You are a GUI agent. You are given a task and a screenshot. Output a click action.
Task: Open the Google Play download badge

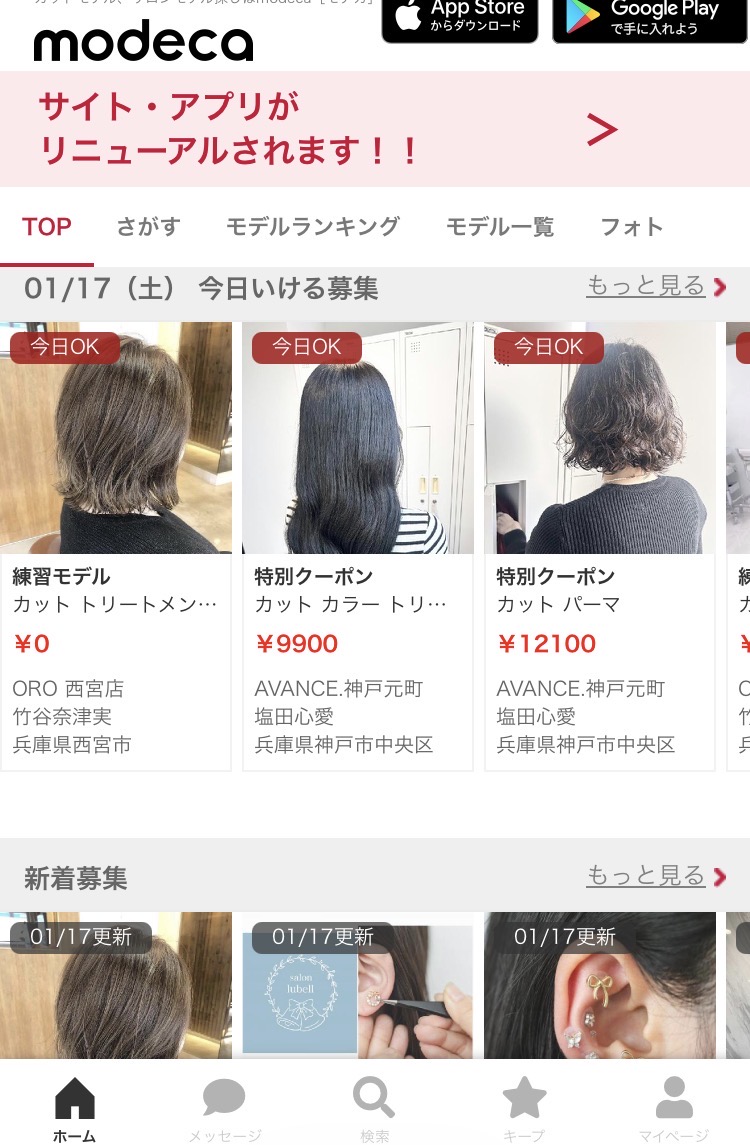[x=650, y=18]
